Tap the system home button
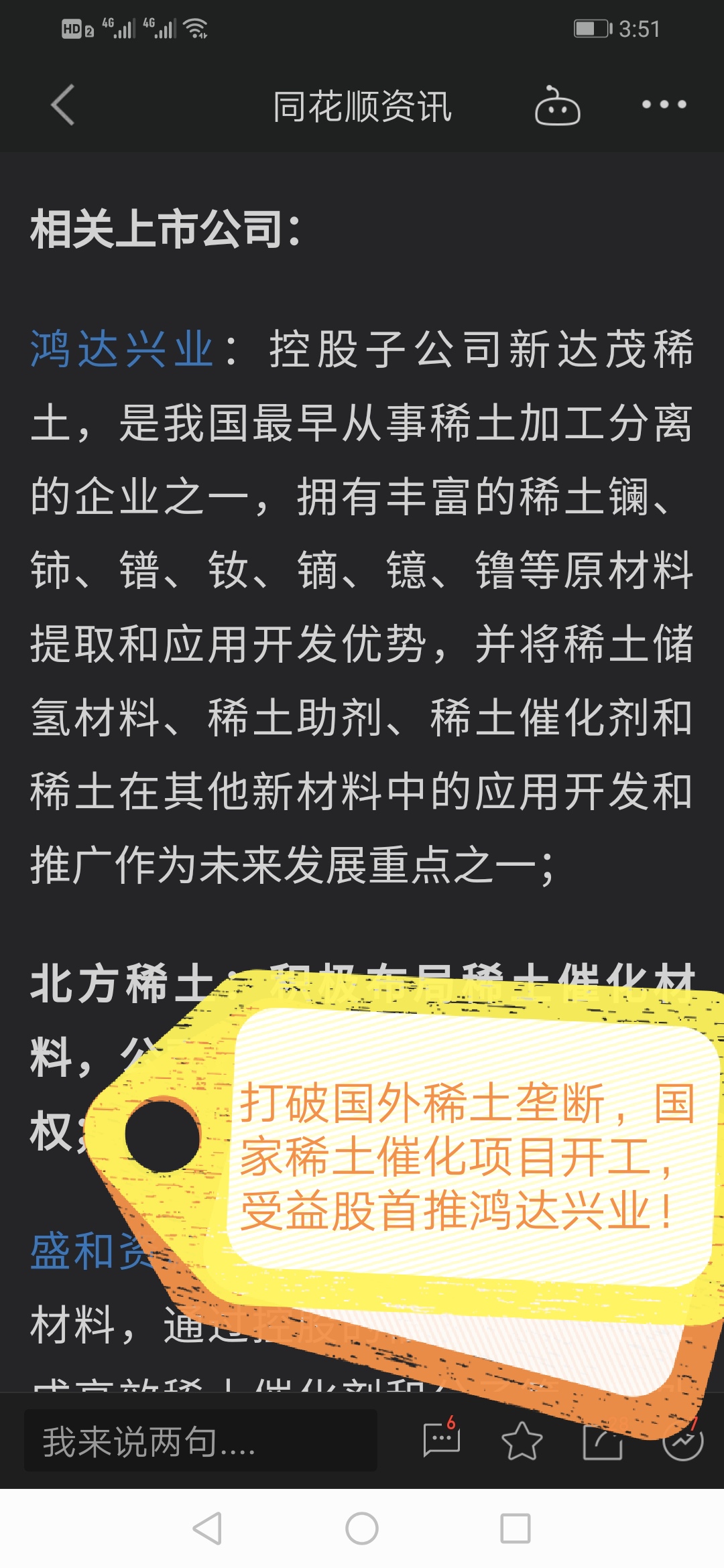This screenshot has height=1568, width=724. [362, 1528]
